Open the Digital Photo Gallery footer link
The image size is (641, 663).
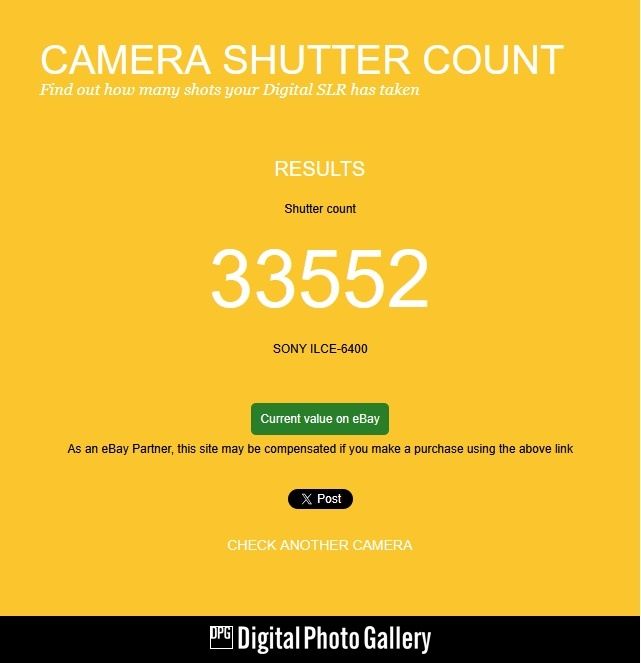pyautogui.click(x=320, y=639)
